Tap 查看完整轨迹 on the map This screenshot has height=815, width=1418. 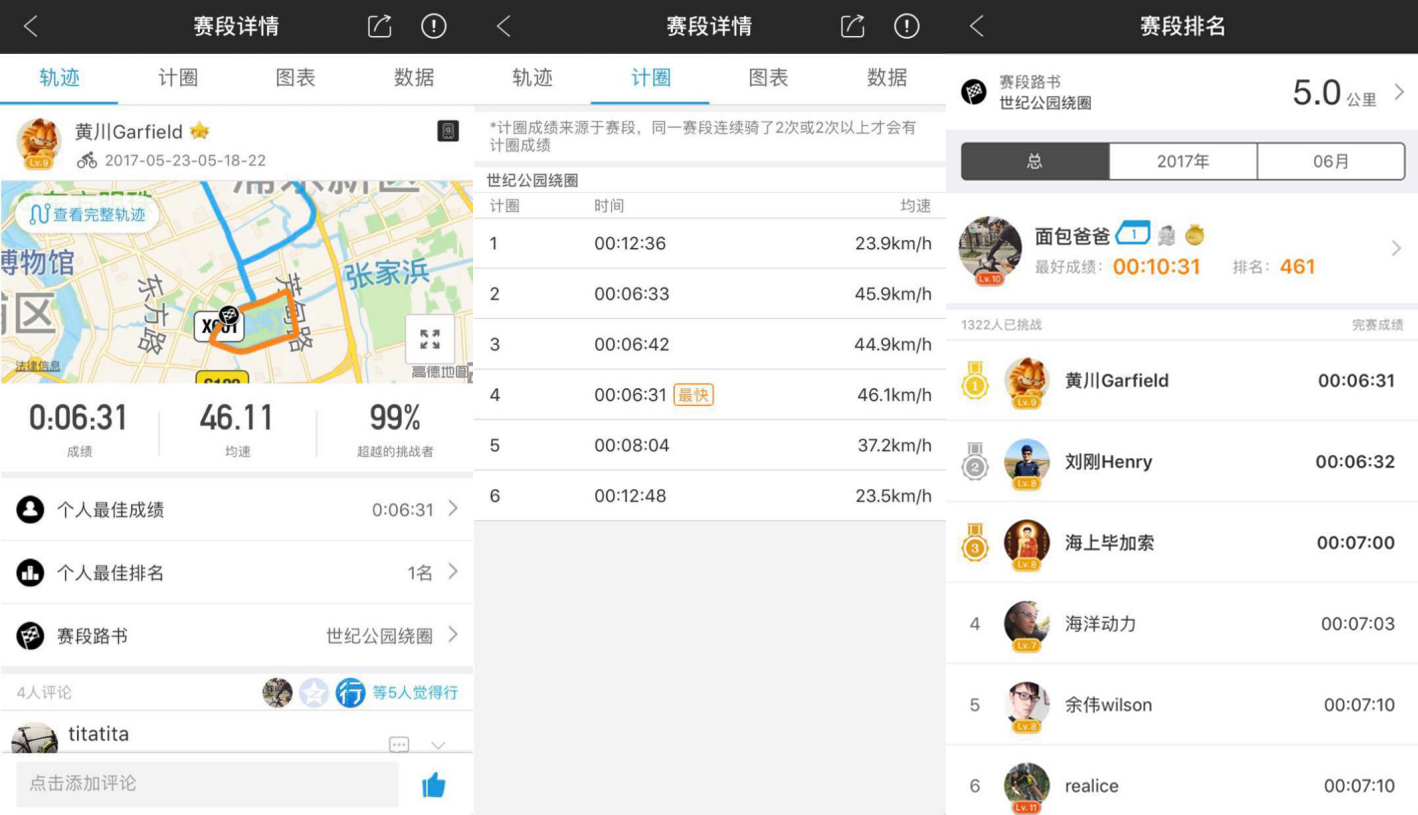pyautogui.click(x=87, y=214)
